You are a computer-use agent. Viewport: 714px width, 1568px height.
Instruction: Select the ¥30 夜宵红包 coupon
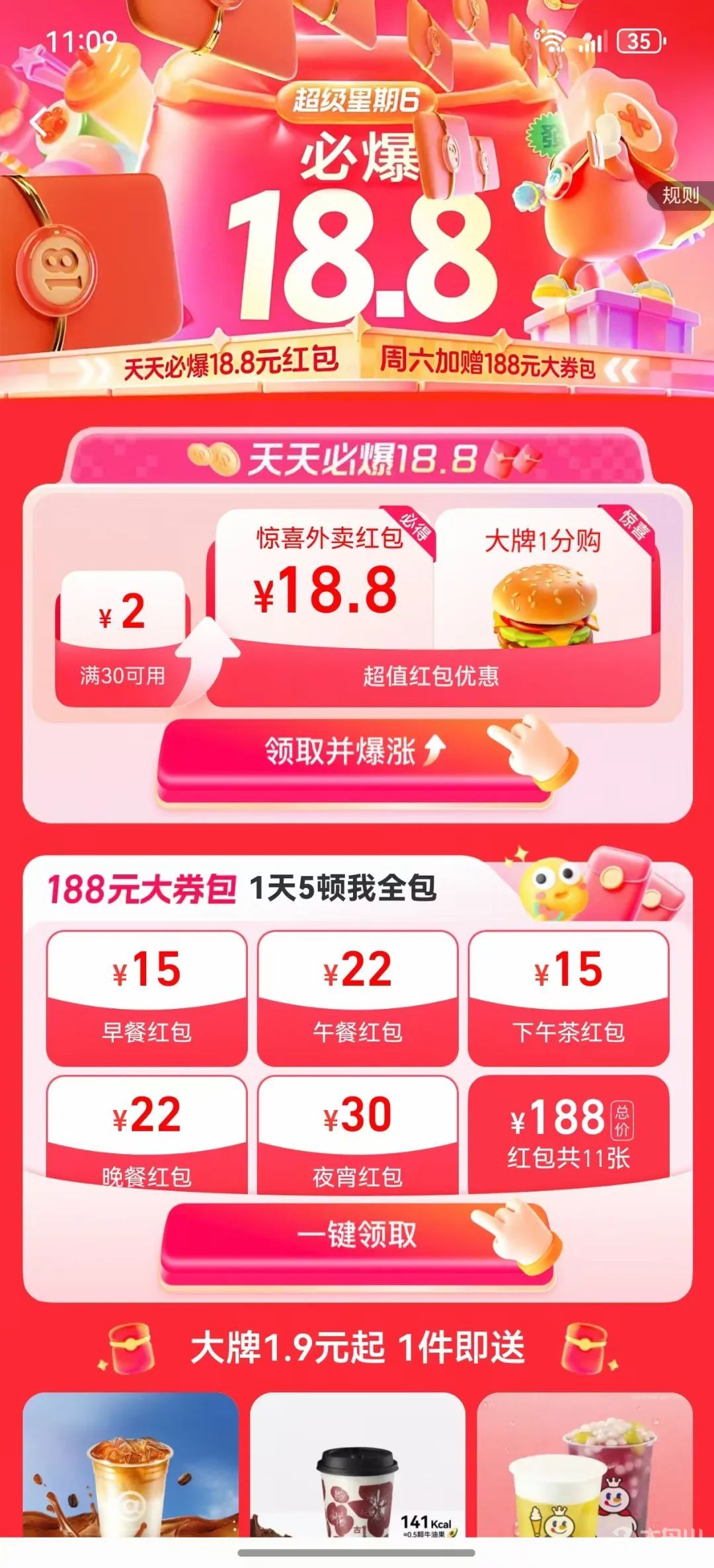coord(358,1134)
